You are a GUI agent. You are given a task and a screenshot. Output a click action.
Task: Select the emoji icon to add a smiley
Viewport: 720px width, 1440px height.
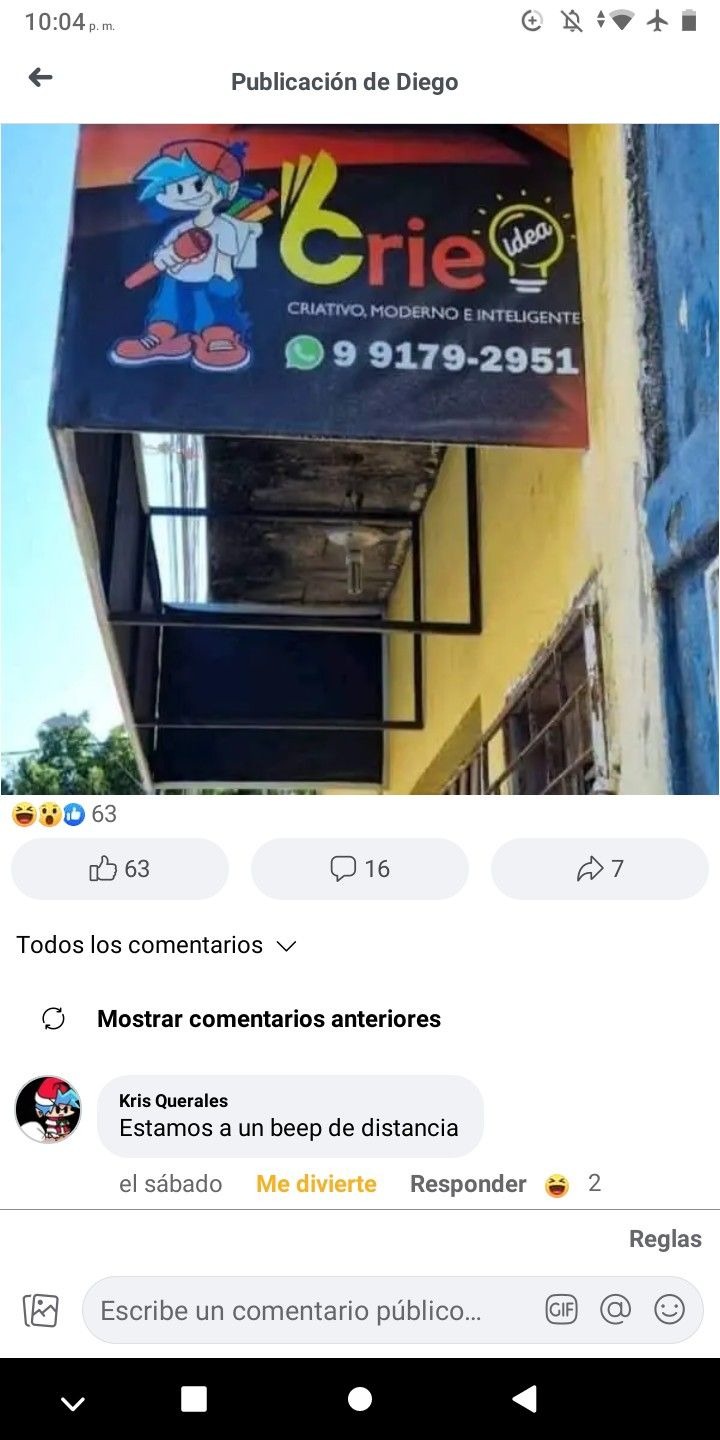668,1309
